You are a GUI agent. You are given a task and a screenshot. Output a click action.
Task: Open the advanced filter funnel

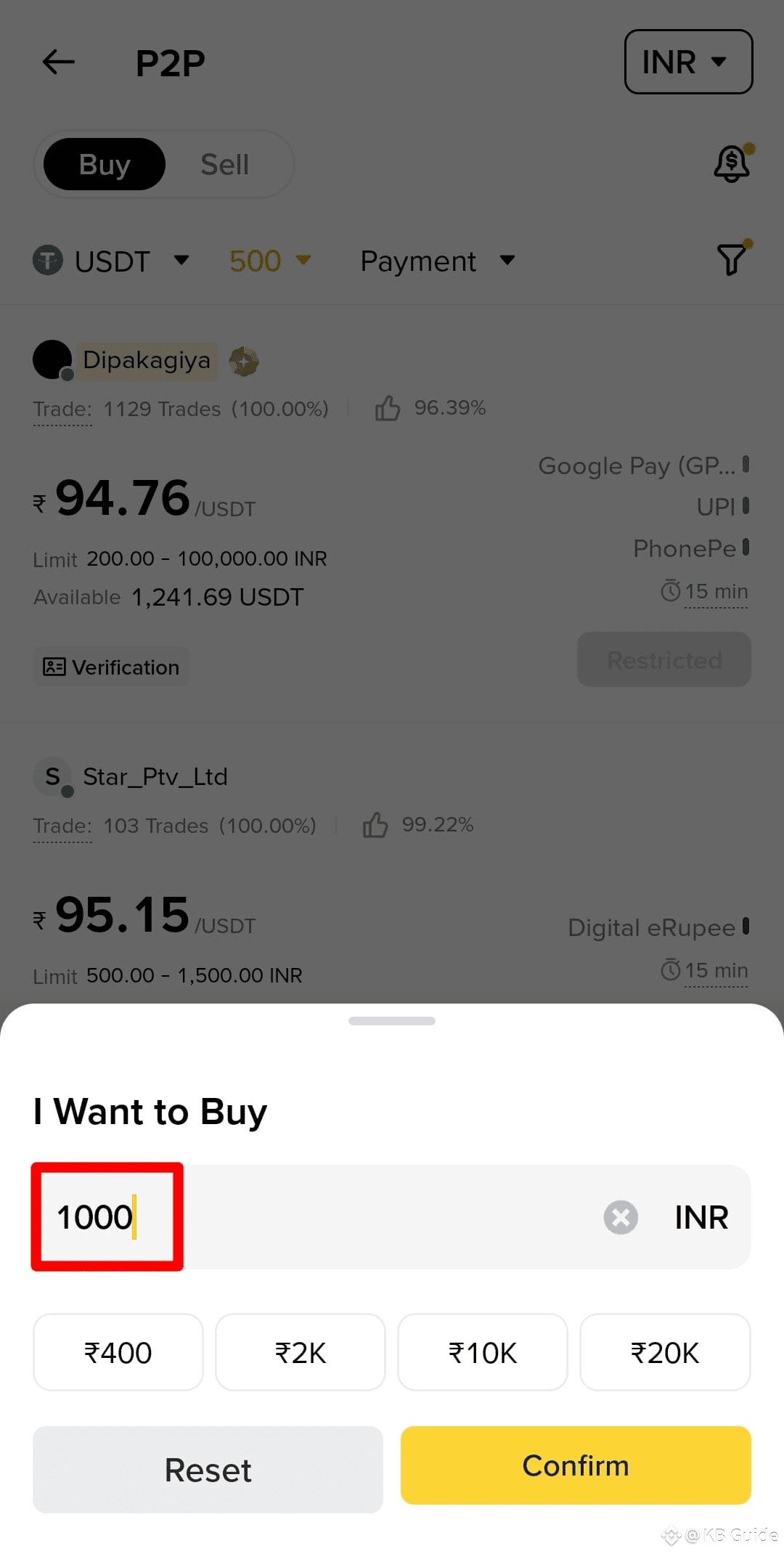point(732,259)
